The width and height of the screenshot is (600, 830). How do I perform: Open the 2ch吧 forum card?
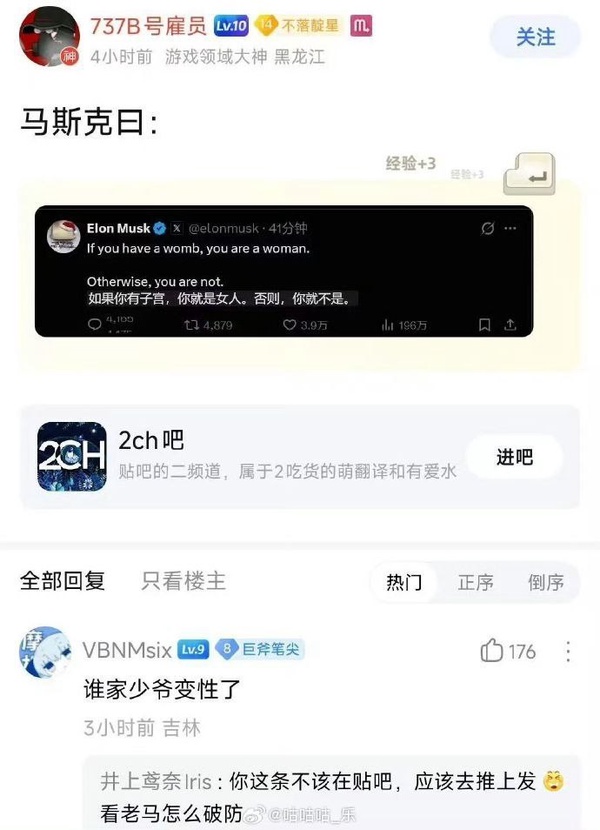[x=250, y=457]
